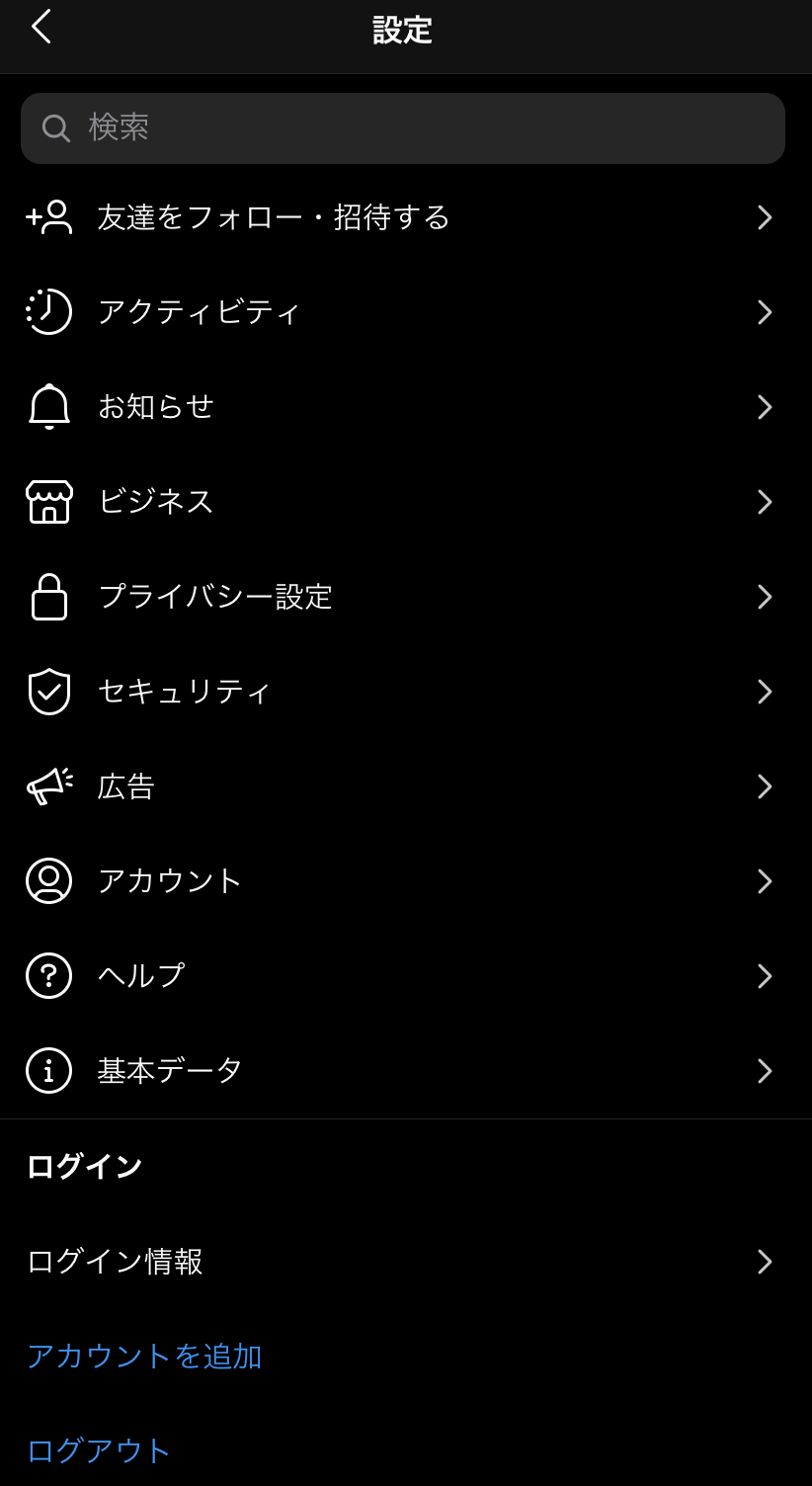812x1486 pixels.
Task: Tap the 検索 search field
Action: (x=403, y=128)
